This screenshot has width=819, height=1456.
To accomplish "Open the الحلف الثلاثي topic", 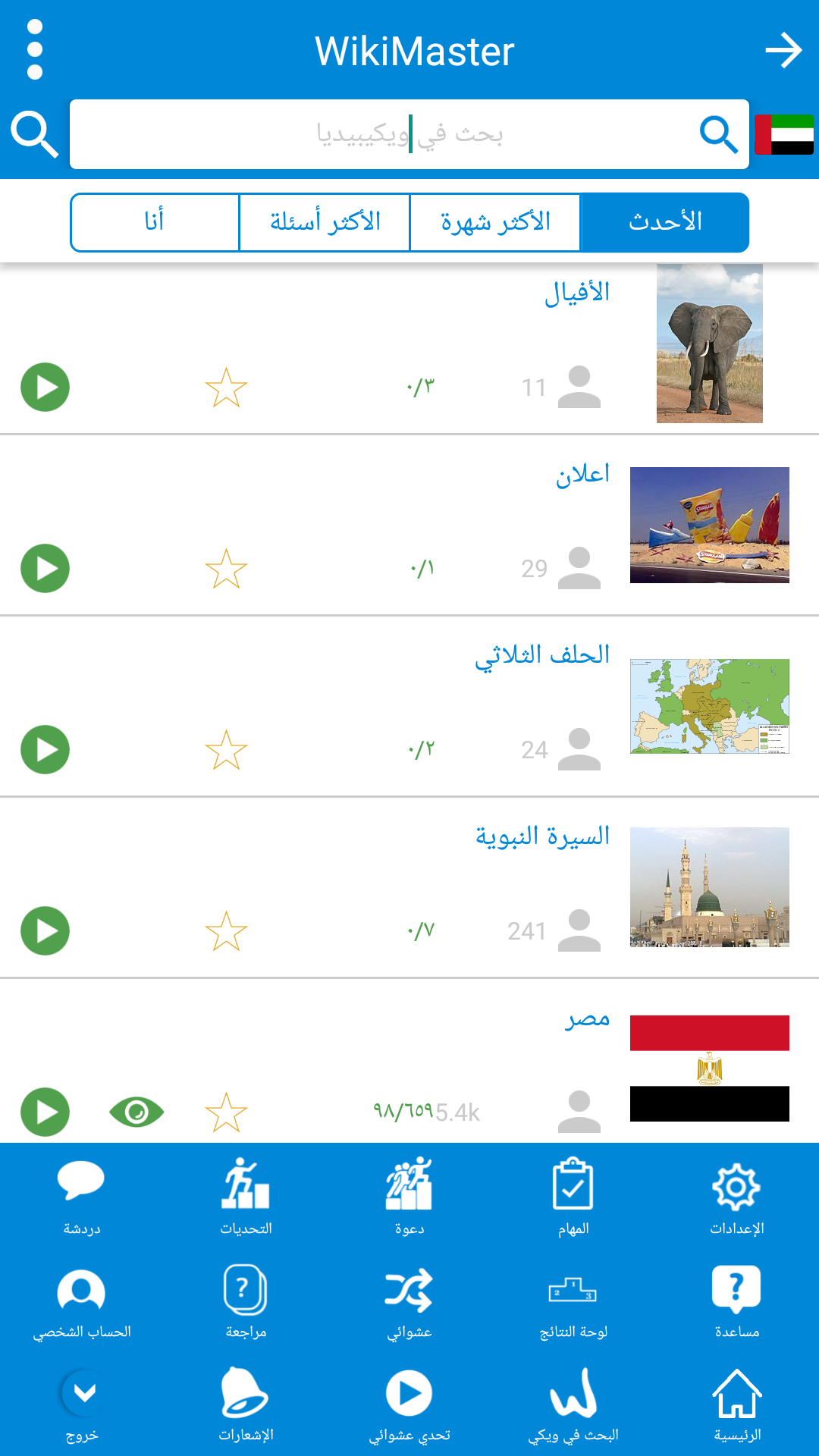I will pyautogui.click(x=542, y=654).
